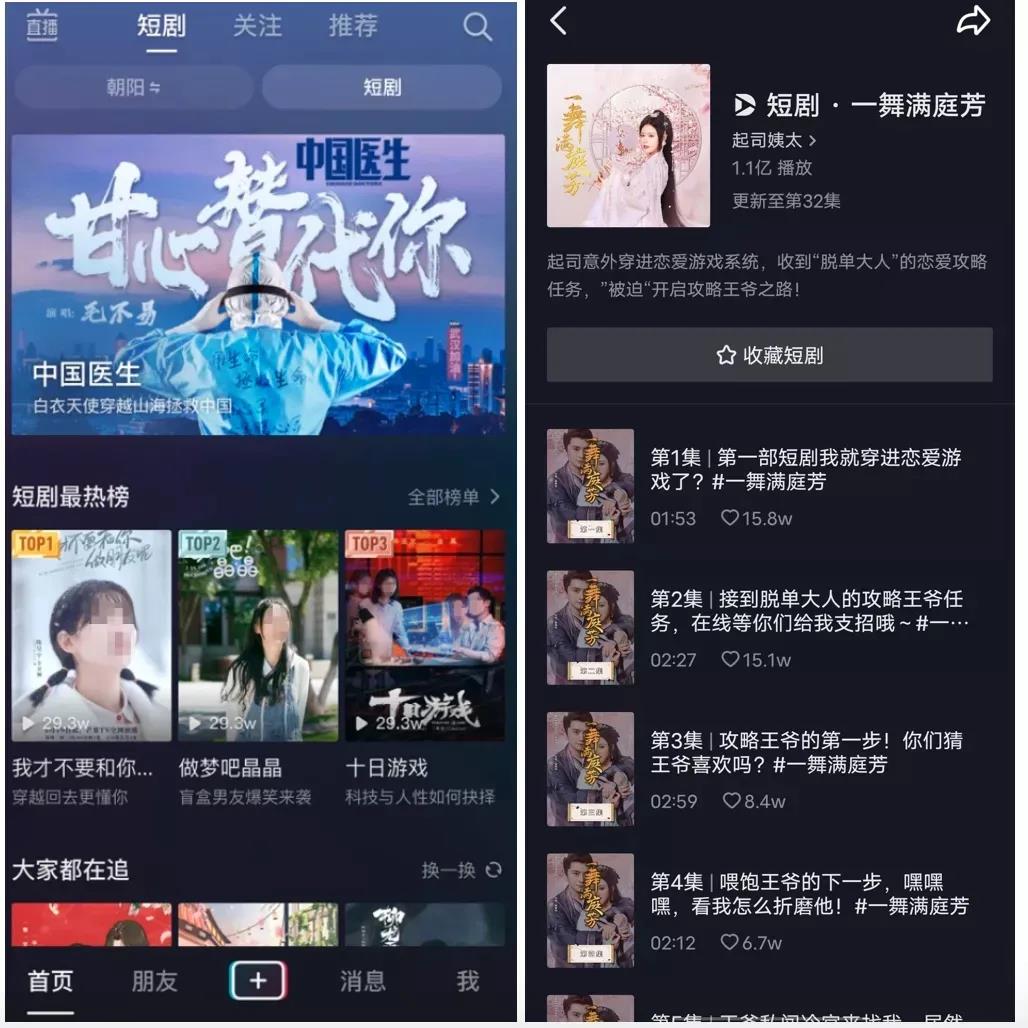The width and height of the screenshot is (1028, 1028).
Task: Share the 一舞满庭芳 drama
Action: (x=972, y=21)
